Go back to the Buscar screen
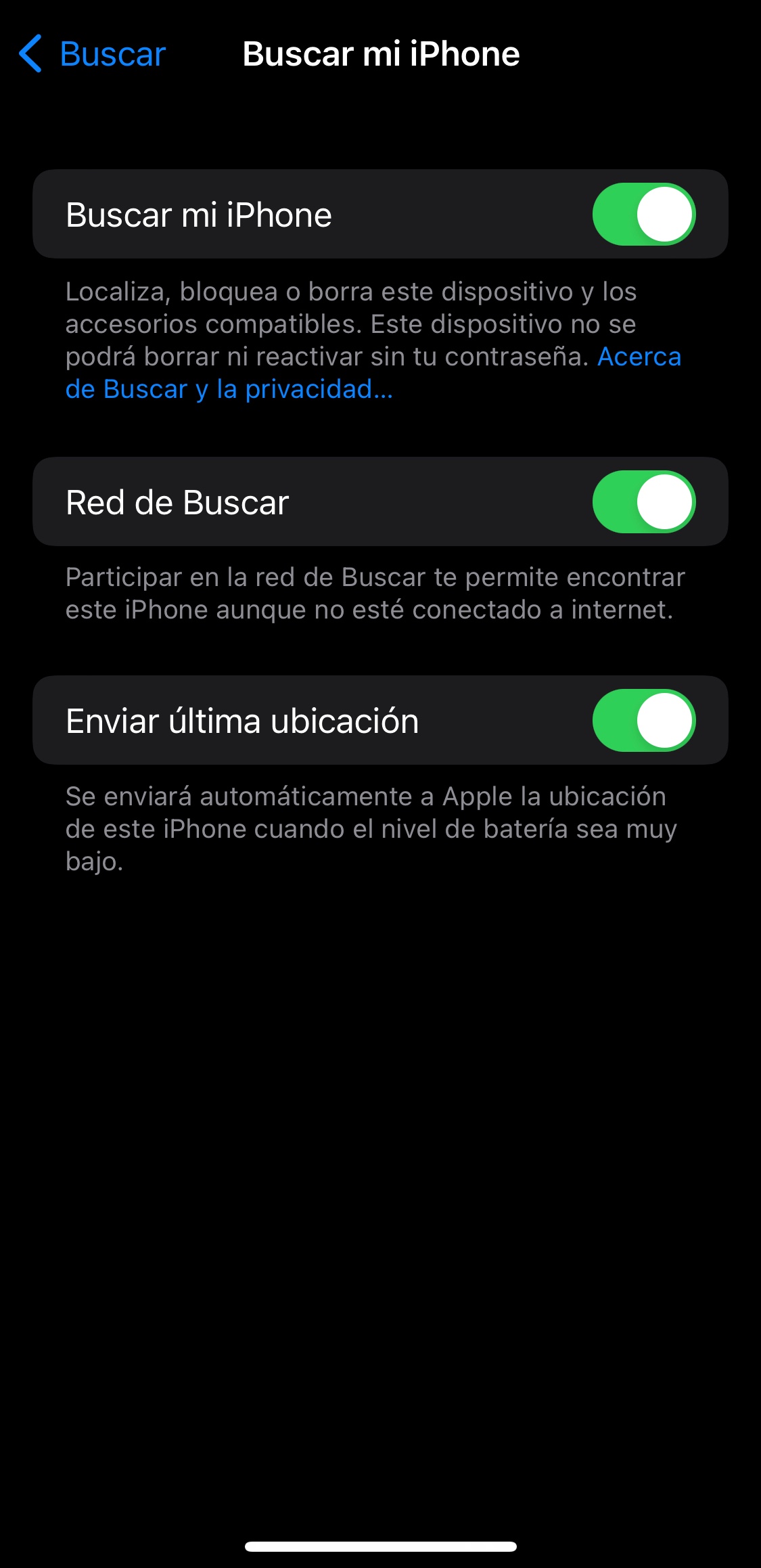This screenshot has height=1568, width=761. [x=93, y=54]
